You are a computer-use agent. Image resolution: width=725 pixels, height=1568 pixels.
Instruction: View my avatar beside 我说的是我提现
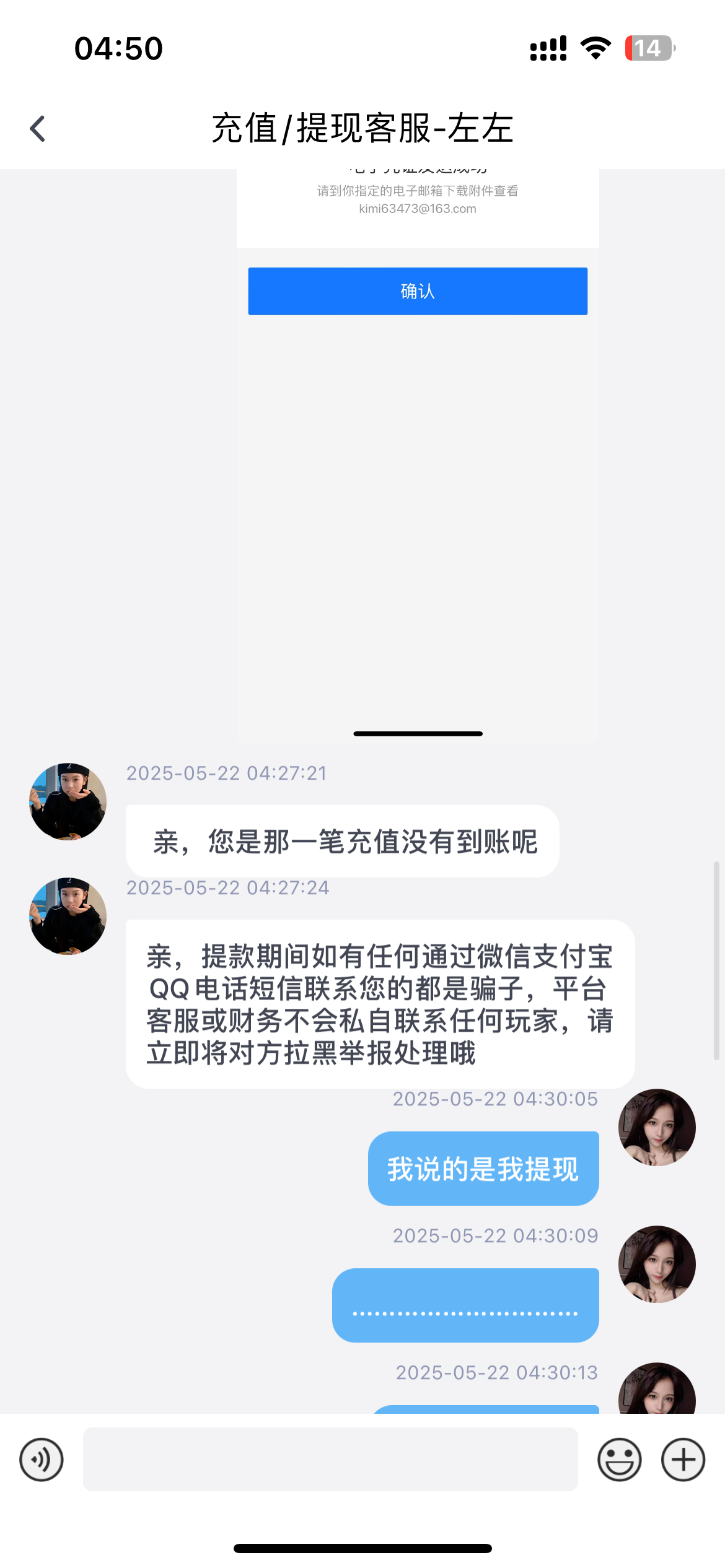click(x=657, y=1127)
